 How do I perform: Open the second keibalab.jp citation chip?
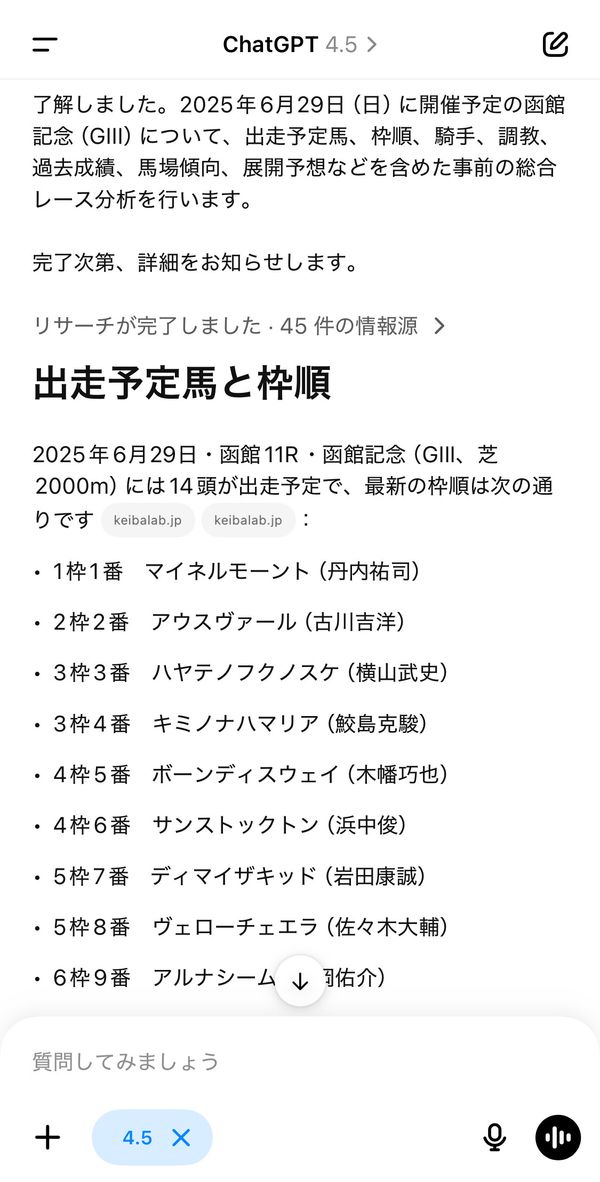pyautogui.click(x=249, y=520)
